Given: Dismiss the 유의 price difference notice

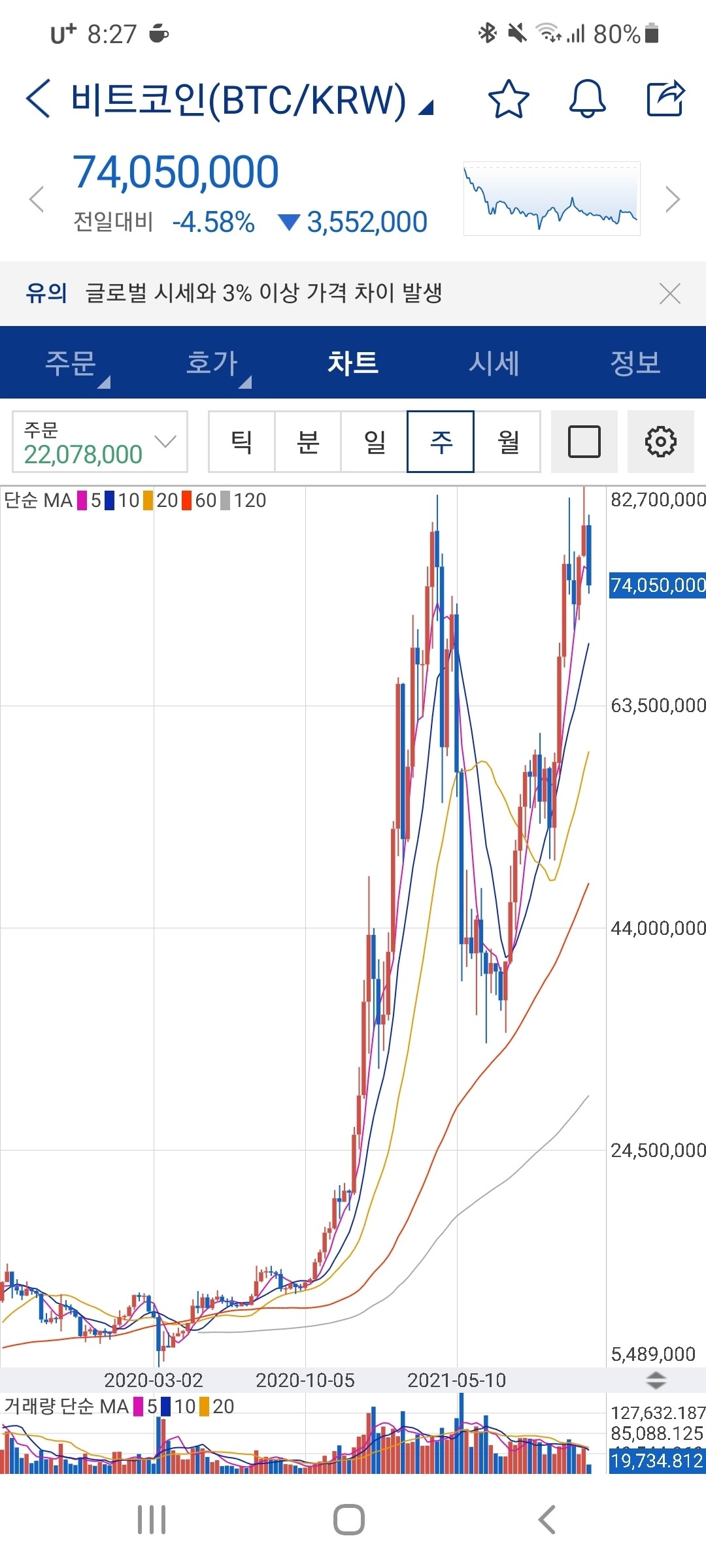Looking at the screenshot, I should [x=670, y=294].
